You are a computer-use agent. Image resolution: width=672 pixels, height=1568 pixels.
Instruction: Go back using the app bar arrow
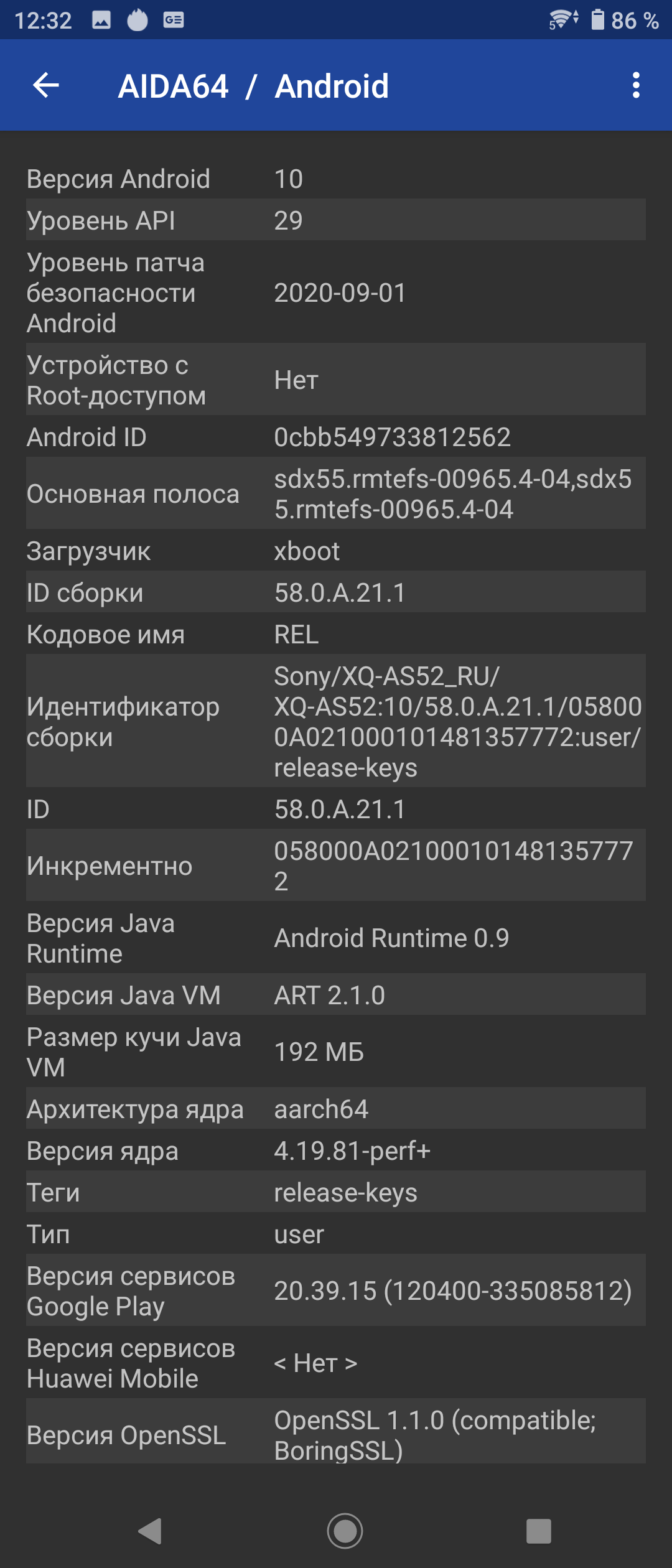coord(46,85)
